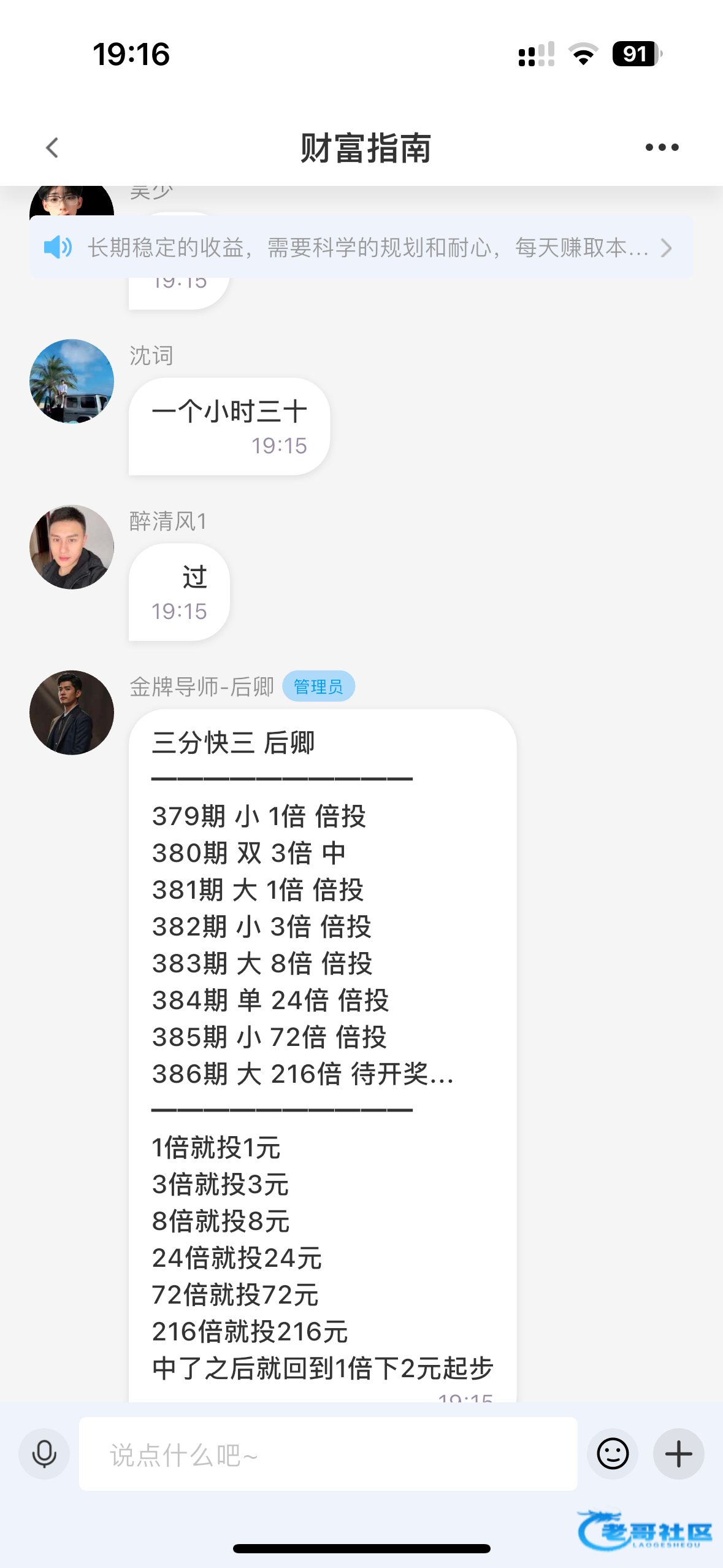The width and height of the screenshot is (723, 1568).
Task: Open the three-dot more options menu
Action: tap(662, 147)
